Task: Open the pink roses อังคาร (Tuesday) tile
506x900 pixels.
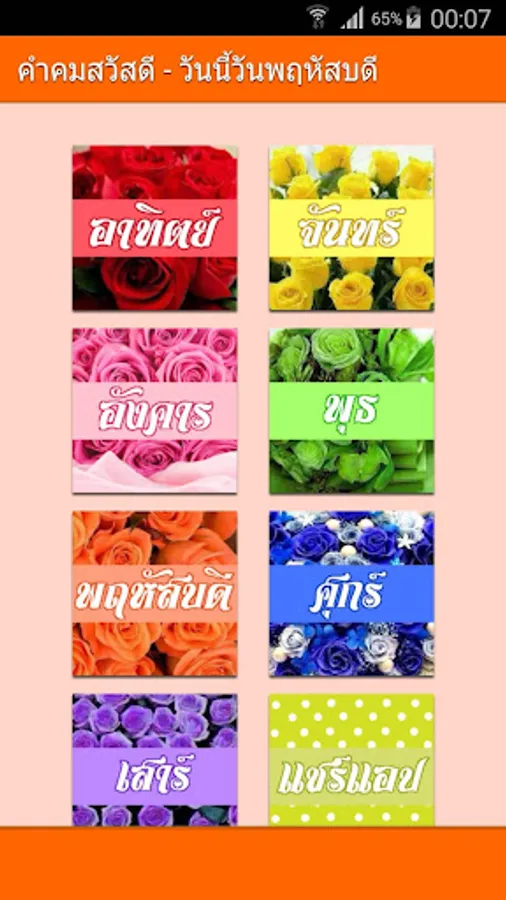Action: [155, 410]
